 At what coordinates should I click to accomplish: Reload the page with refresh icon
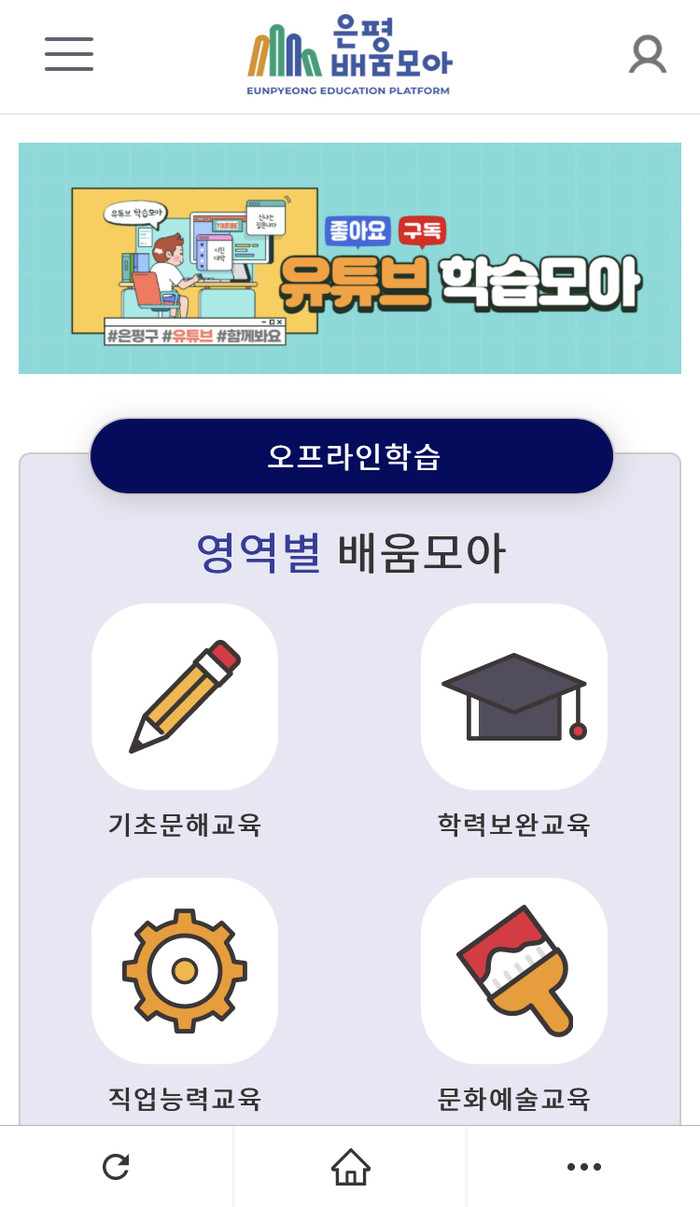(116, 1166)
